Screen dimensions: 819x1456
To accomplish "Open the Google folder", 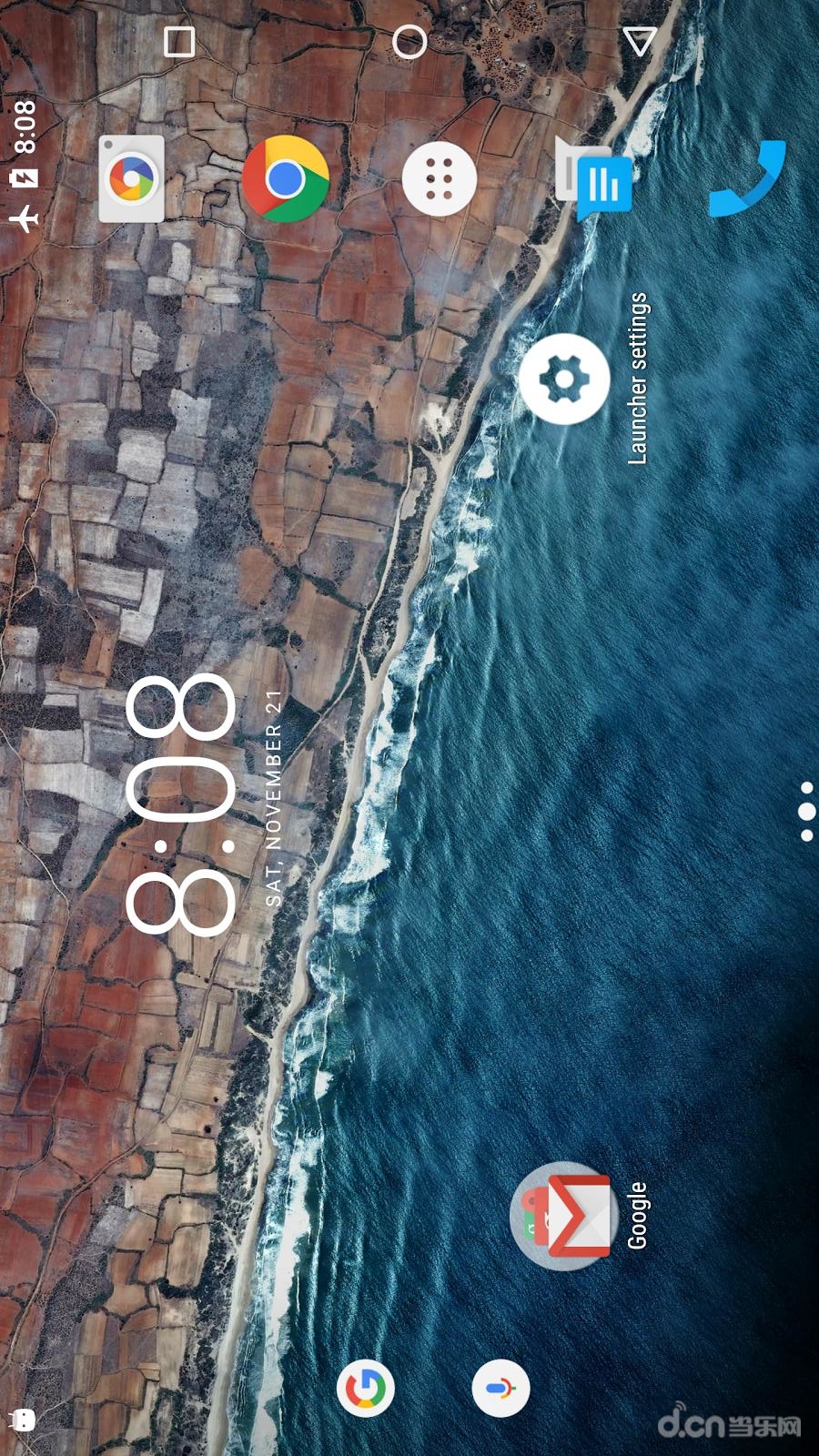I will click(x=563, y=1215).
